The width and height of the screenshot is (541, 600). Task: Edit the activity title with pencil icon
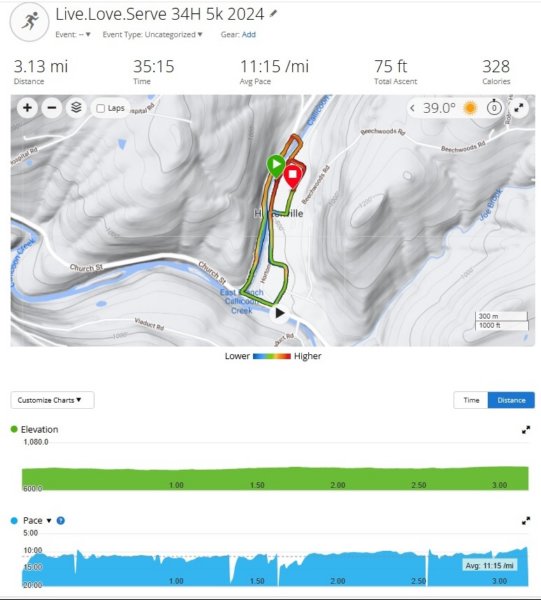click(273, 14)
